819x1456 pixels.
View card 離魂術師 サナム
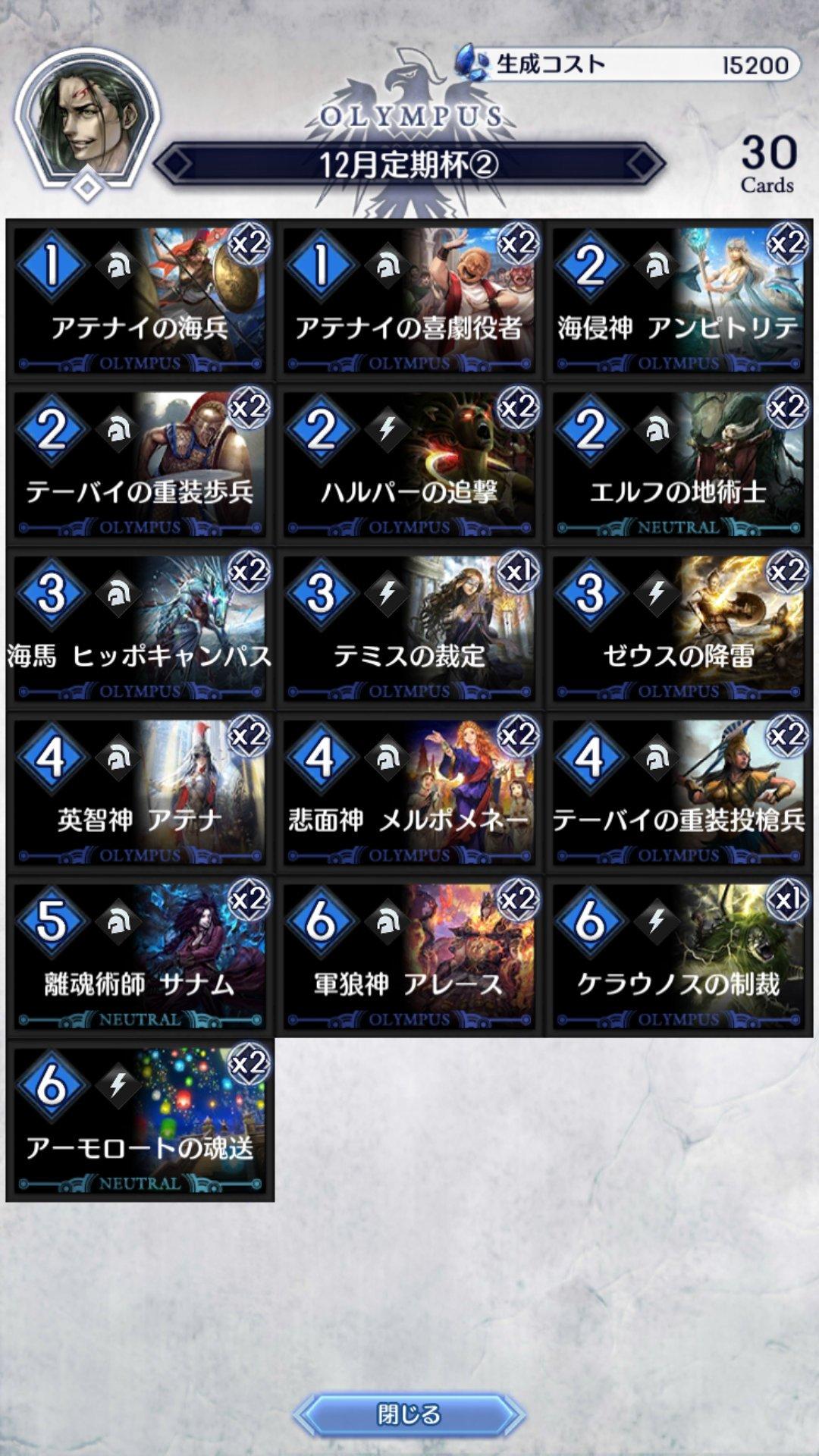point(140,956)
